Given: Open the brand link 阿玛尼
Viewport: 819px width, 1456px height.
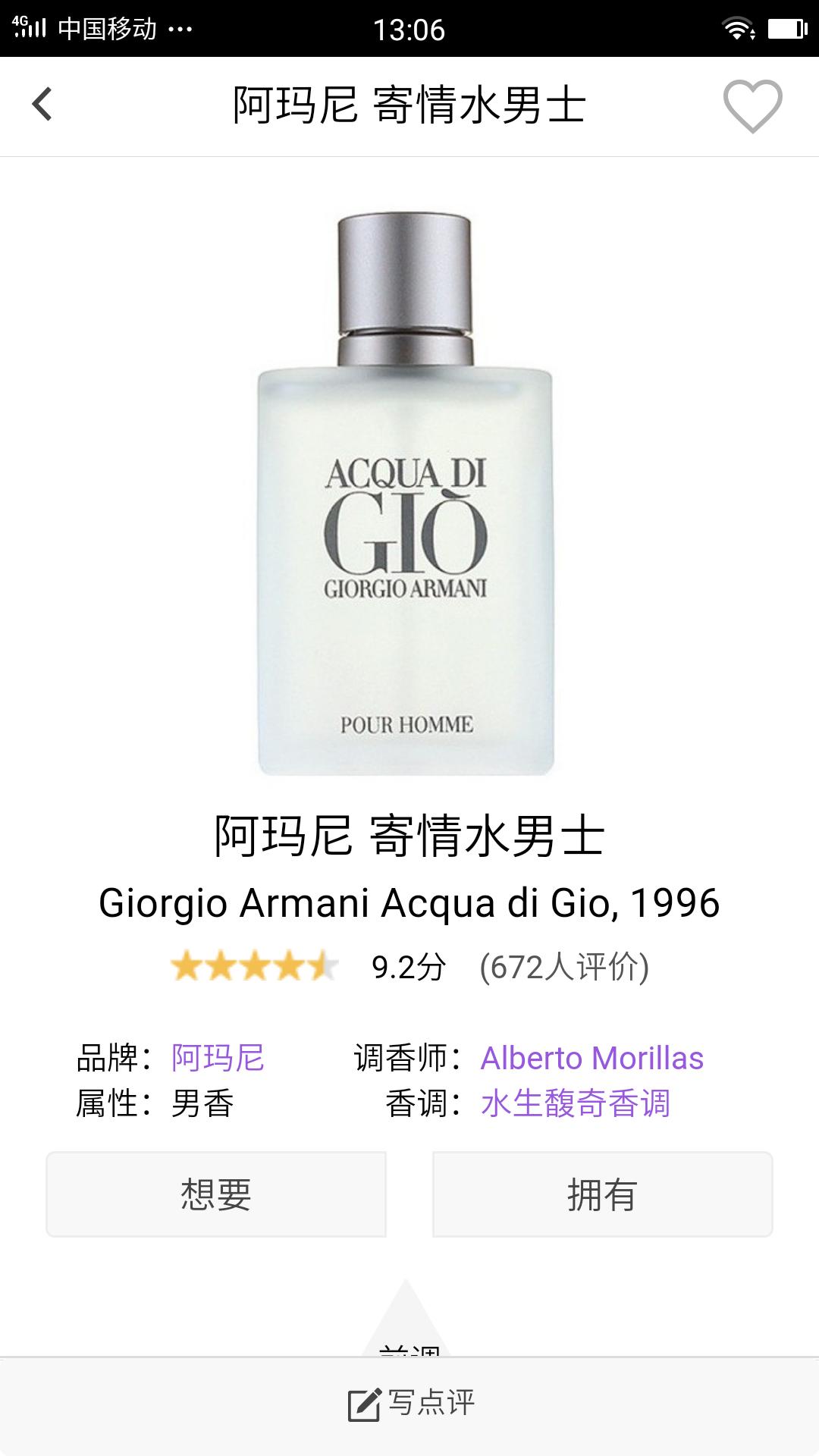Looking at the screenshot, I should click(x=218, y=1058).
